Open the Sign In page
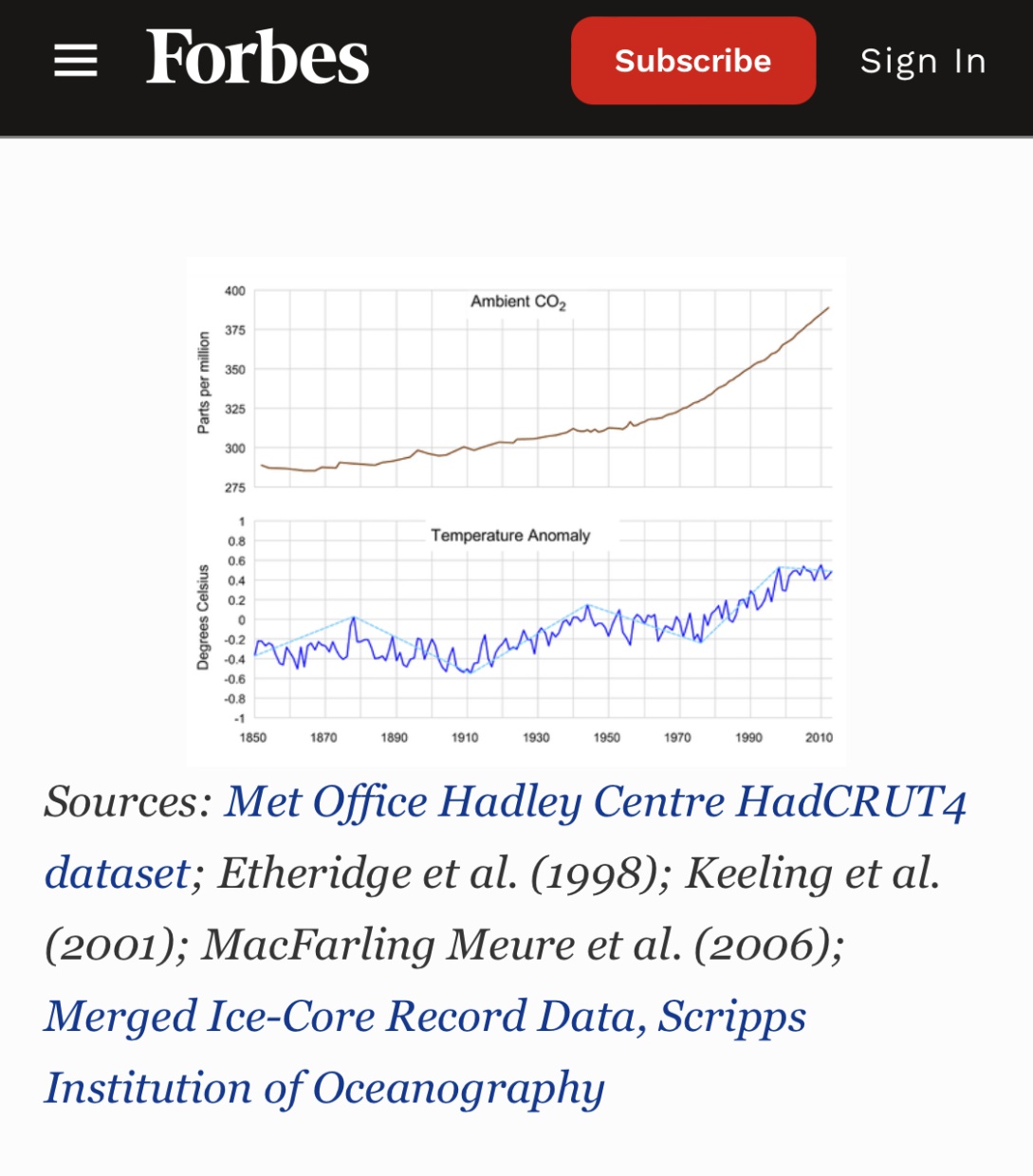The width and height of the screenshot is (1033, 1176). [922, 62]
